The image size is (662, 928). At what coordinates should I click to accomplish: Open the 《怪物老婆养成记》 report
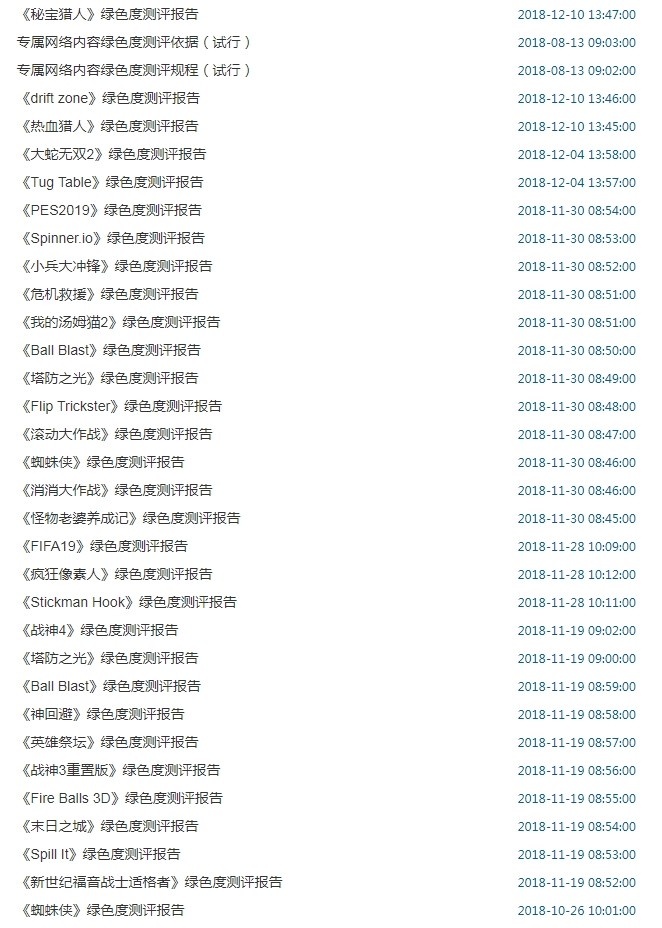(129, 518)
